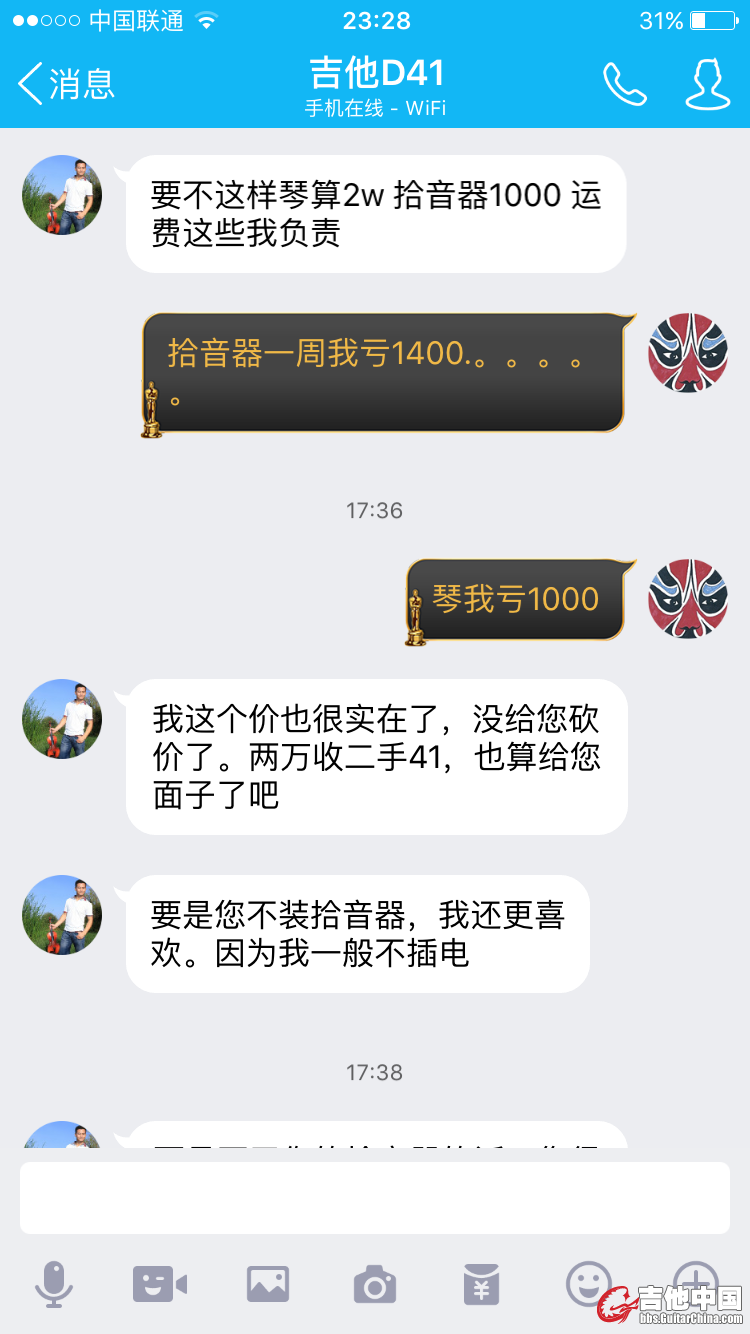Go back to 消息 list

pos(66,84)
